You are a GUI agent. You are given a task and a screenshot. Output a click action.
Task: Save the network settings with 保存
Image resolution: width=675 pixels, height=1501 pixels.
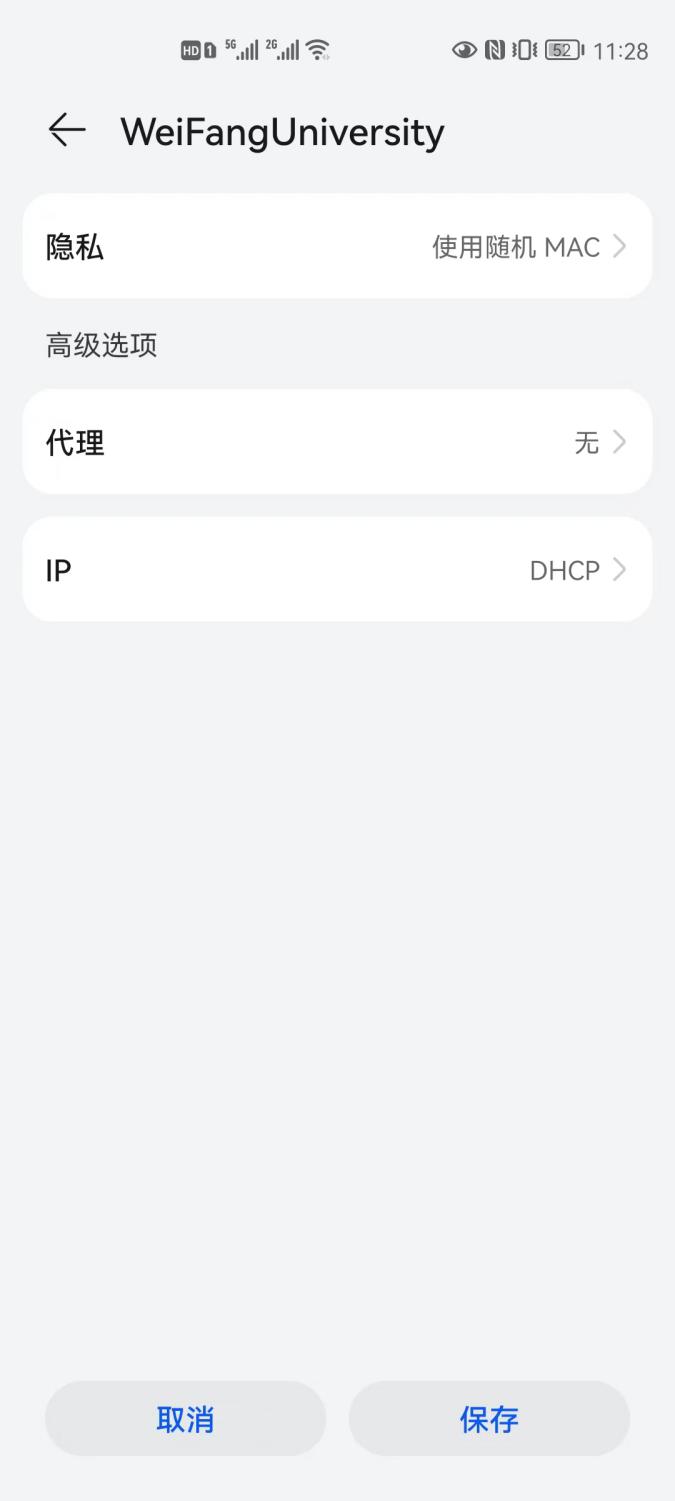(489, 1418)
